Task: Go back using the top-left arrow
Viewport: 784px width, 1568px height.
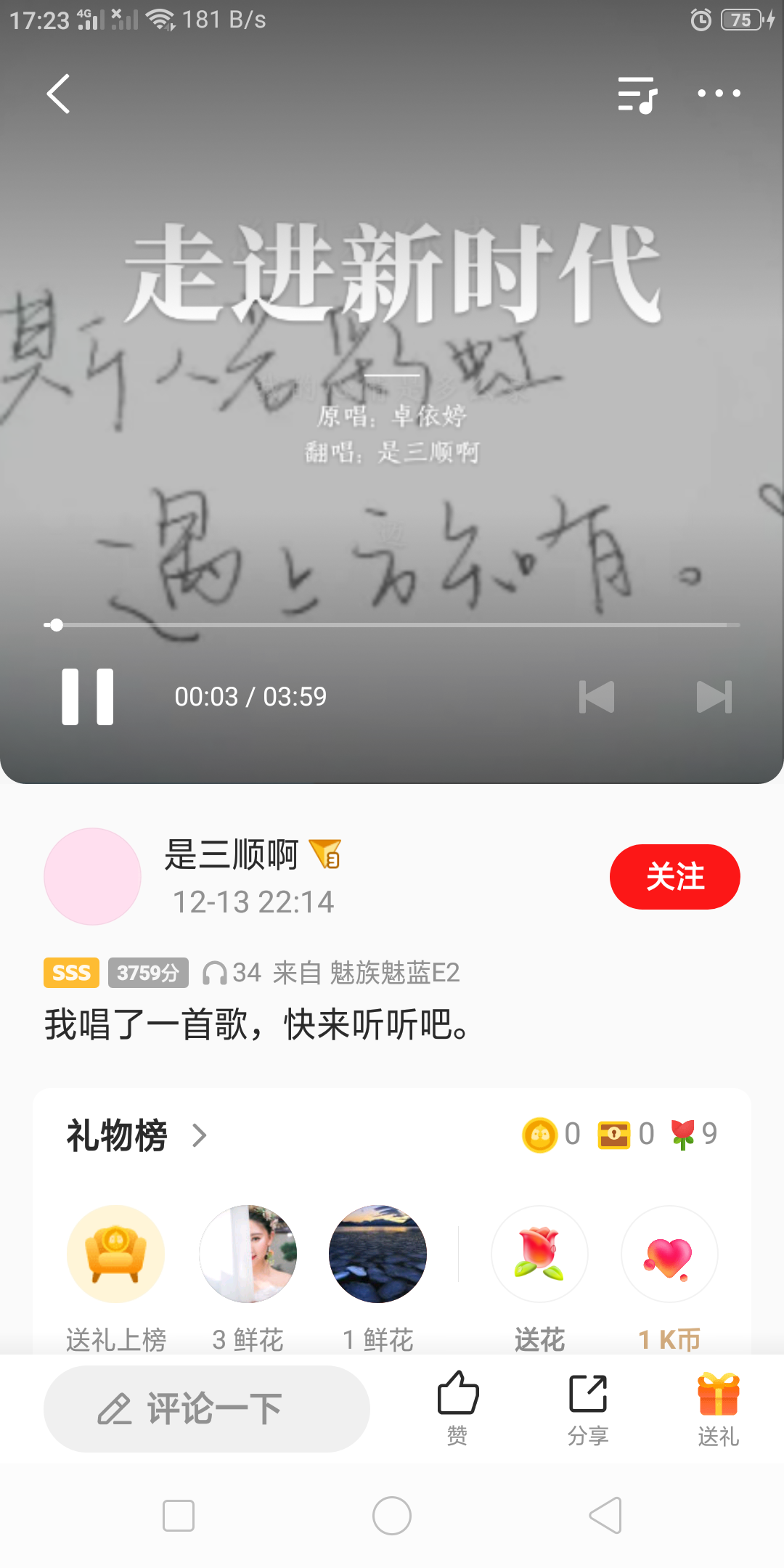Action: (59, 94)
